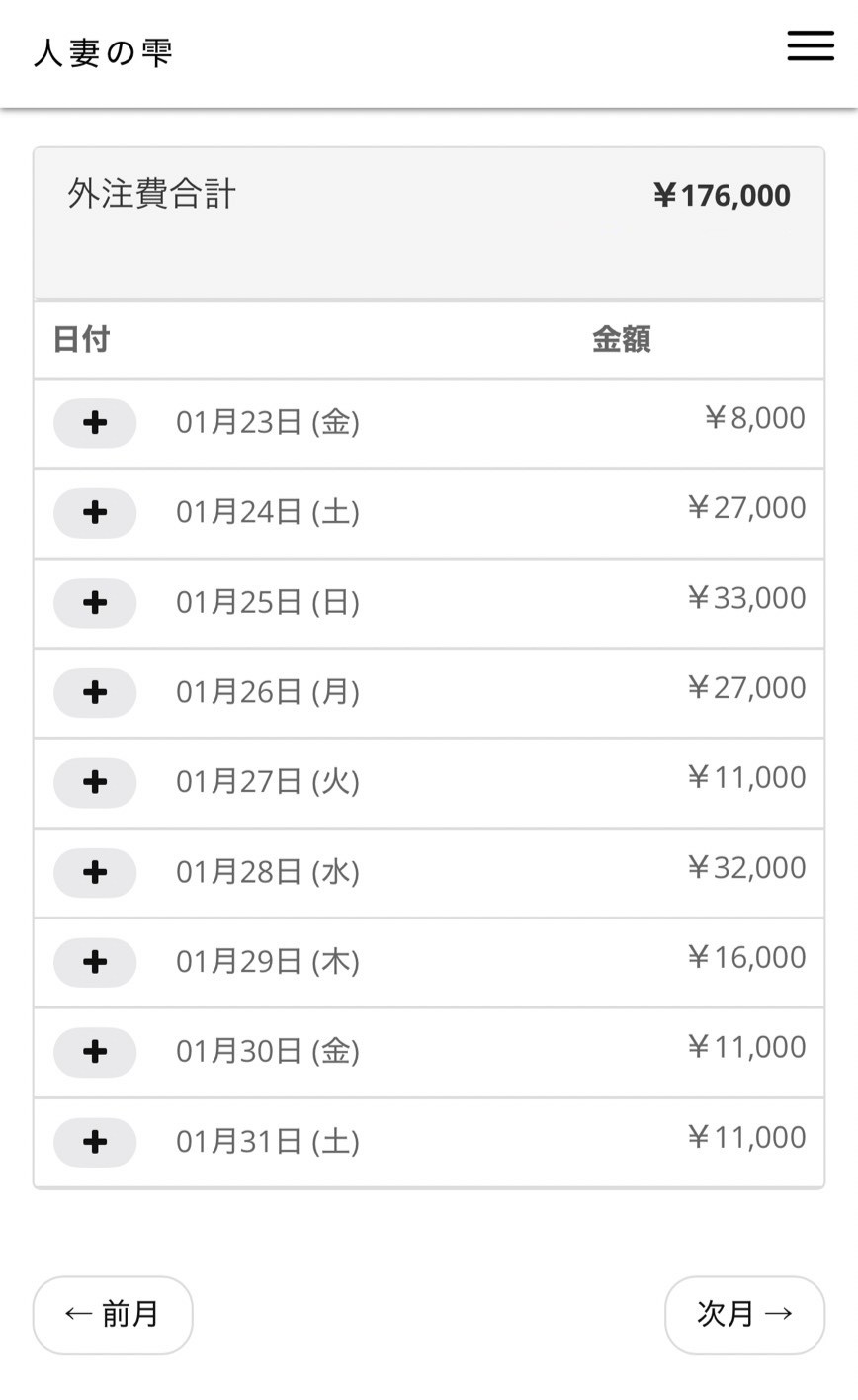
Task: Expand details for 01月23日 (金)
Action: pyautogui.click(x=95, y=423)
